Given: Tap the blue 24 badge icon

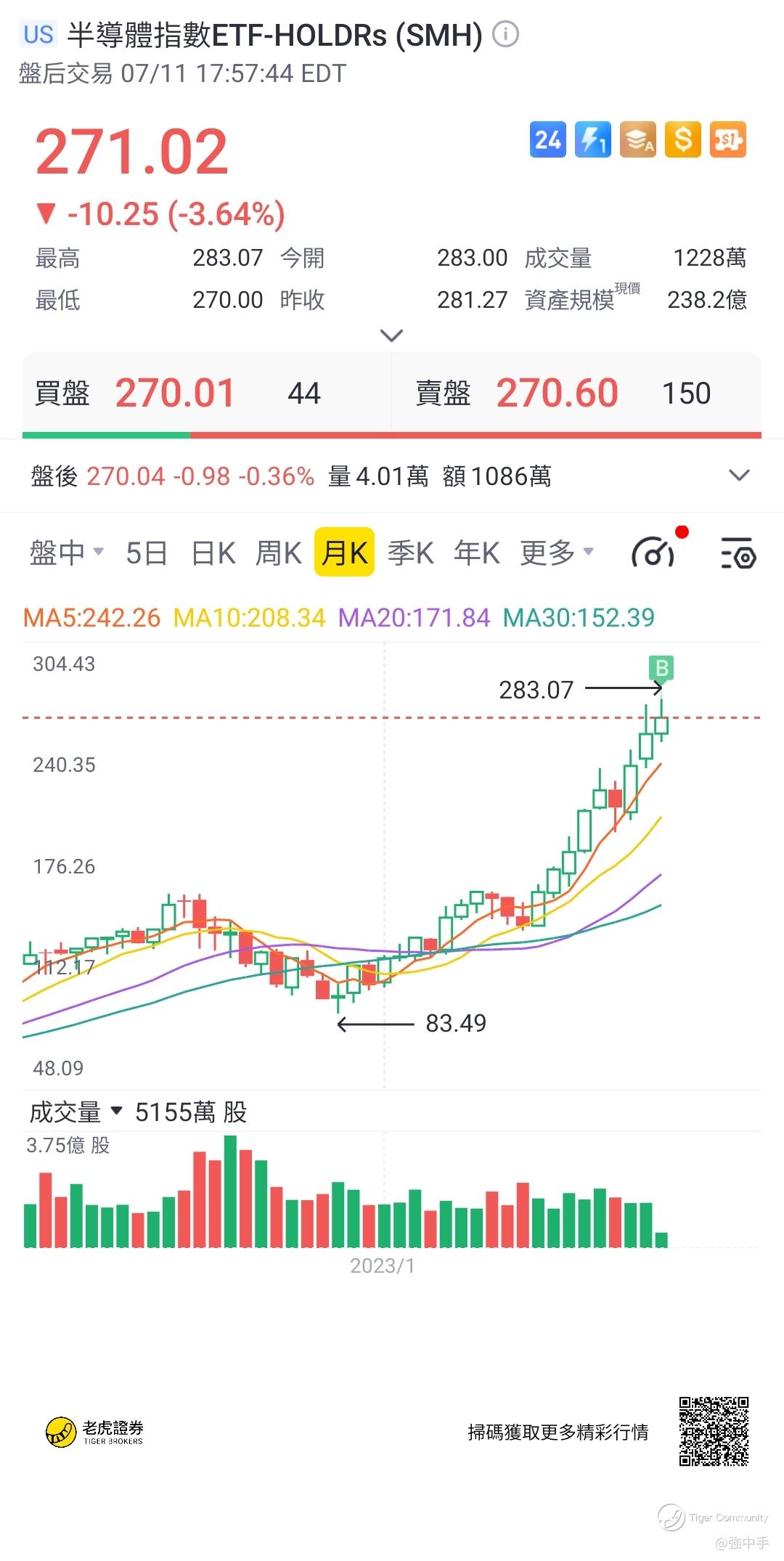Looking at the screenshot, I should [548, 139].
